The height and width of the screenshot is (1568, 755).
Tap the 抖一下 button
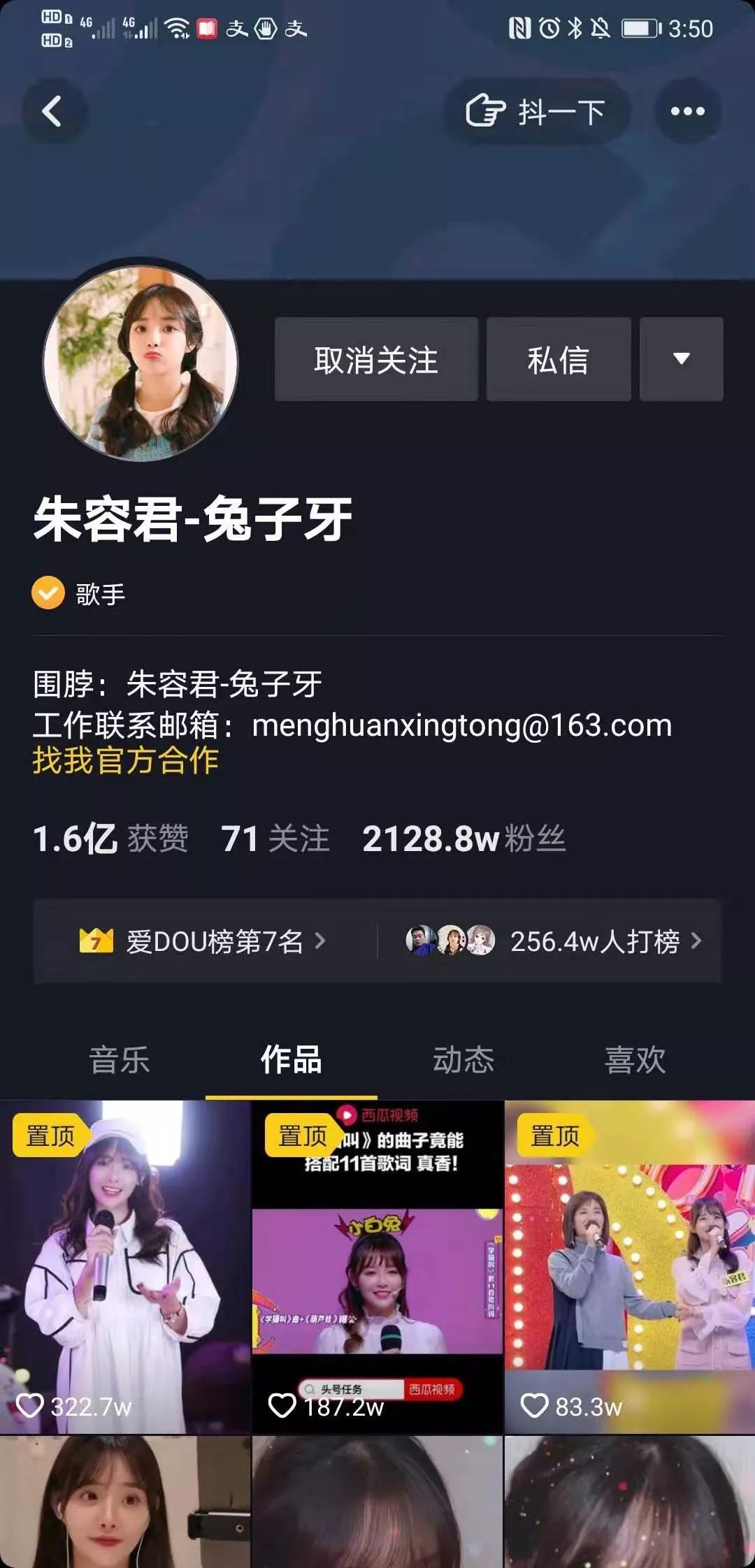point(537,112)
